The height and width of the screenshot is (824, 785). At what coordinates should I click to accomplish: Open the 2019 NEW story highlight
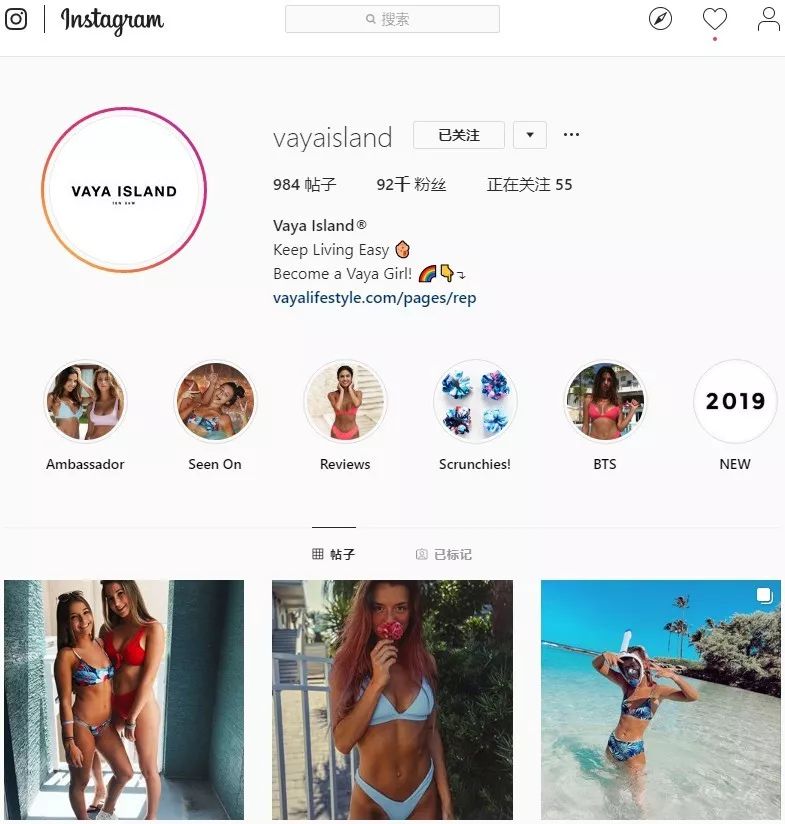pos(735,402)
